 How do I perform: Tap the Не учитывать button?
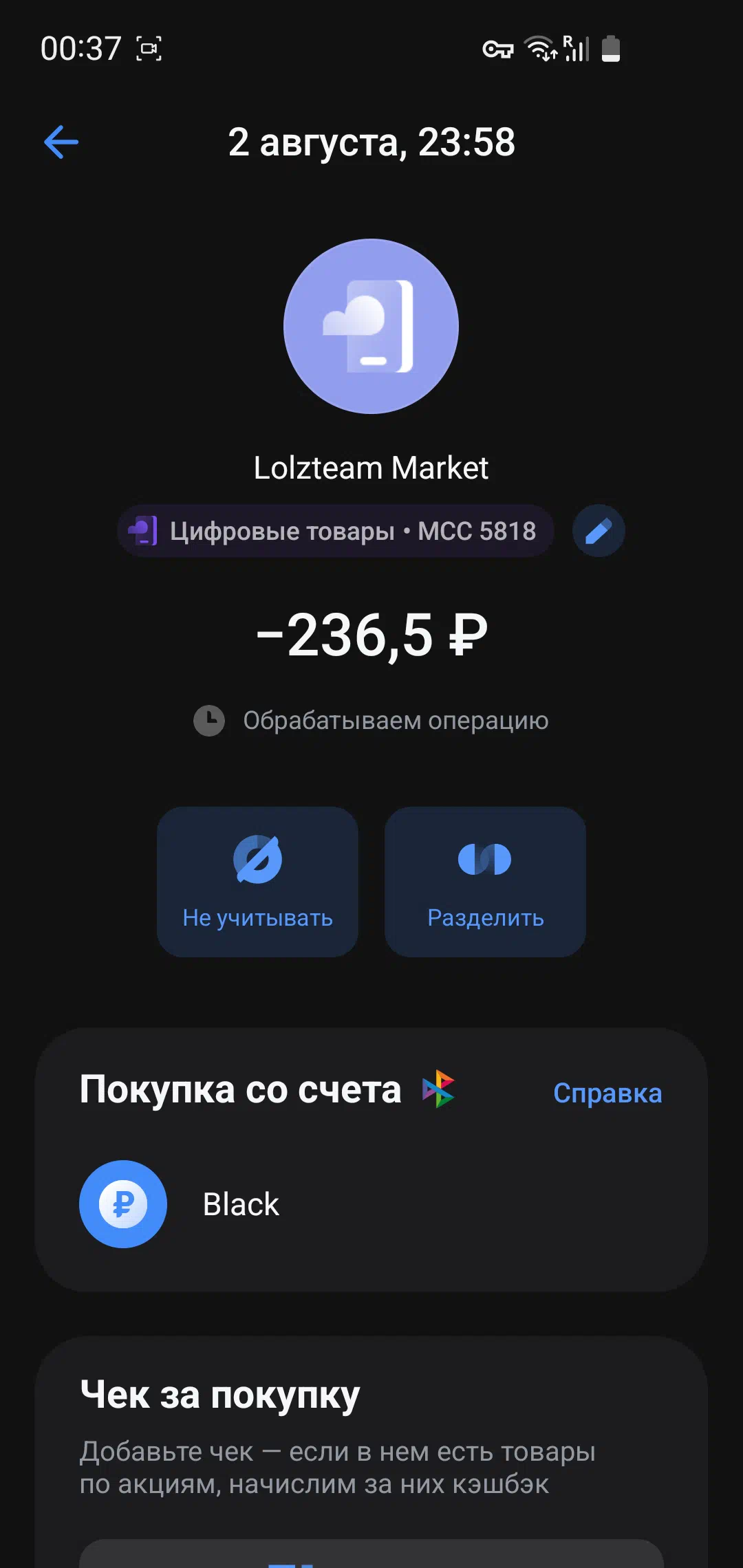pyautogui.click(x=257, y=882)
